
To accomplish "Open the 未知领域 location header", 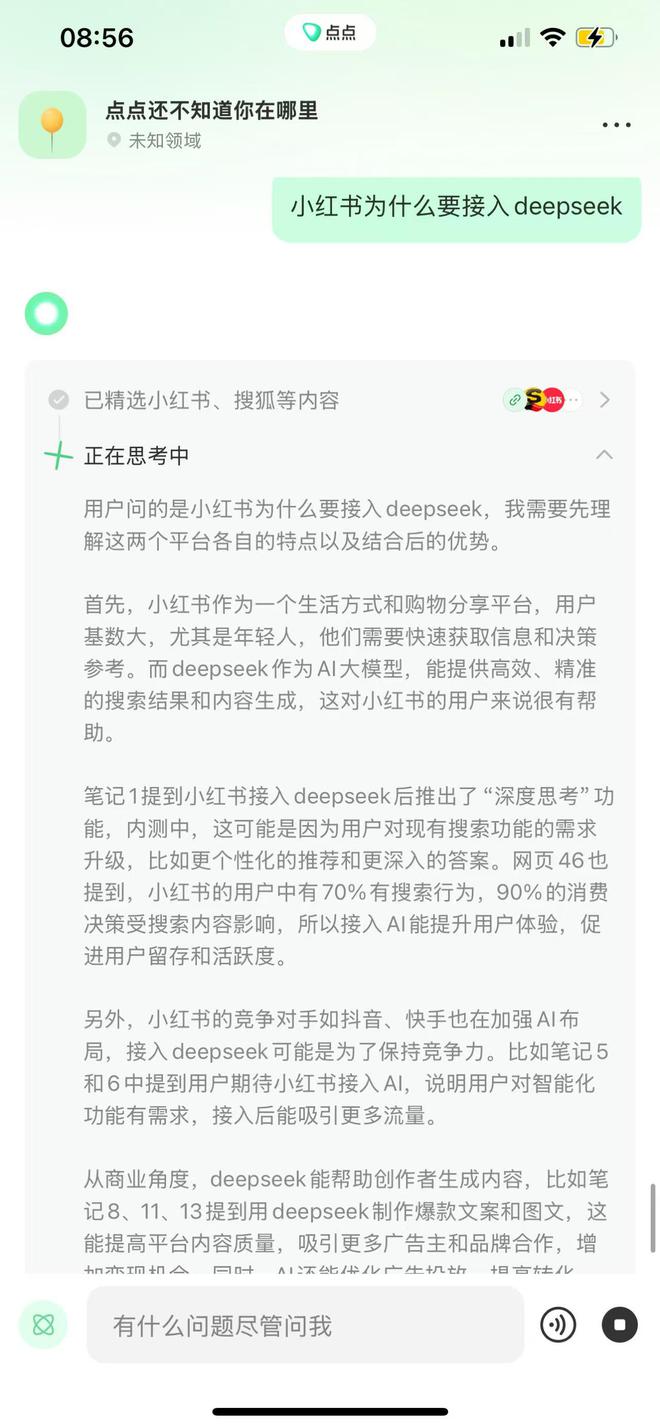I will (164, 141).
